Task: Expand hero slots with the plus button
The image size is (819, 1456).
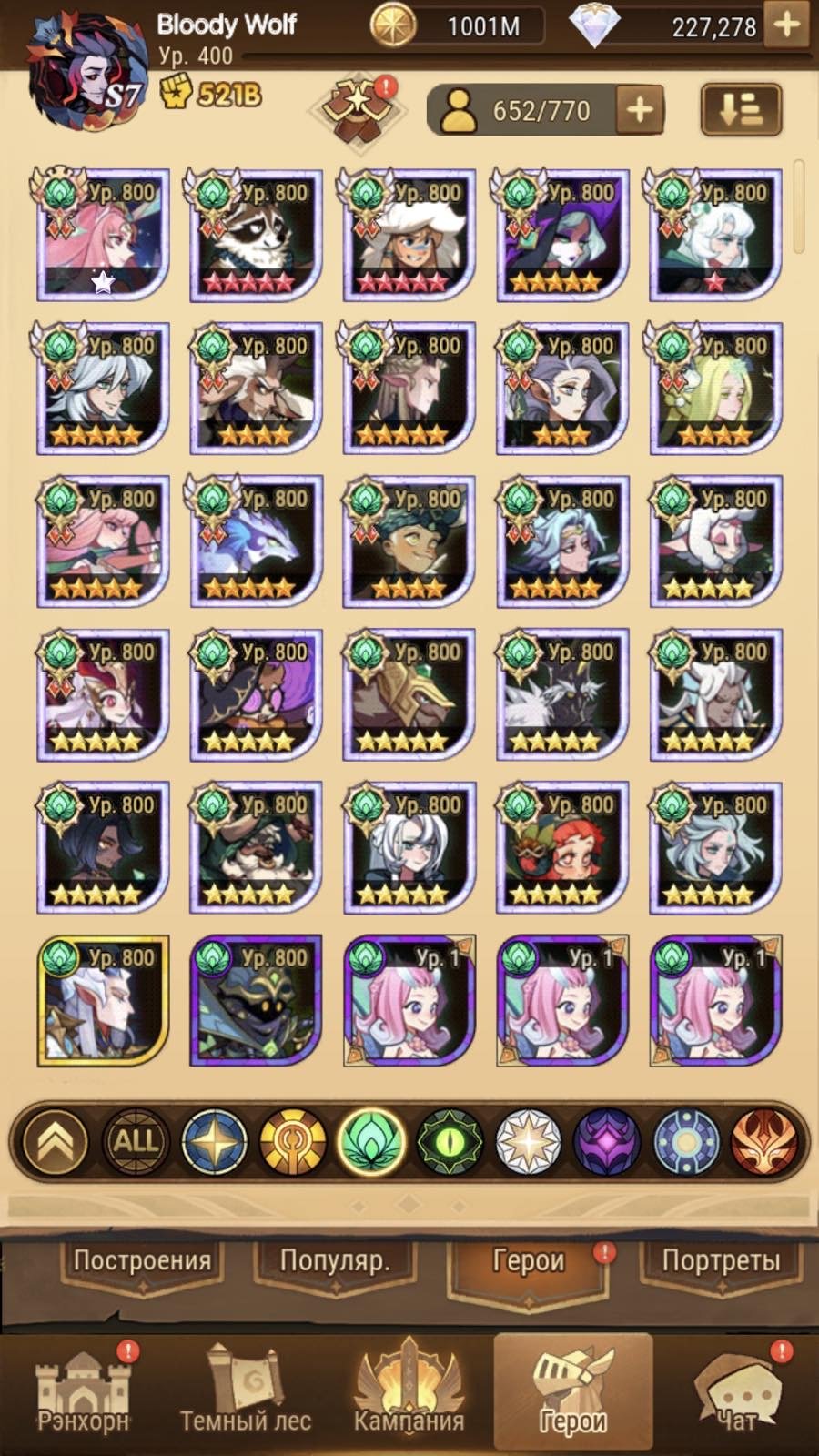Action: (x=640, y=110)
